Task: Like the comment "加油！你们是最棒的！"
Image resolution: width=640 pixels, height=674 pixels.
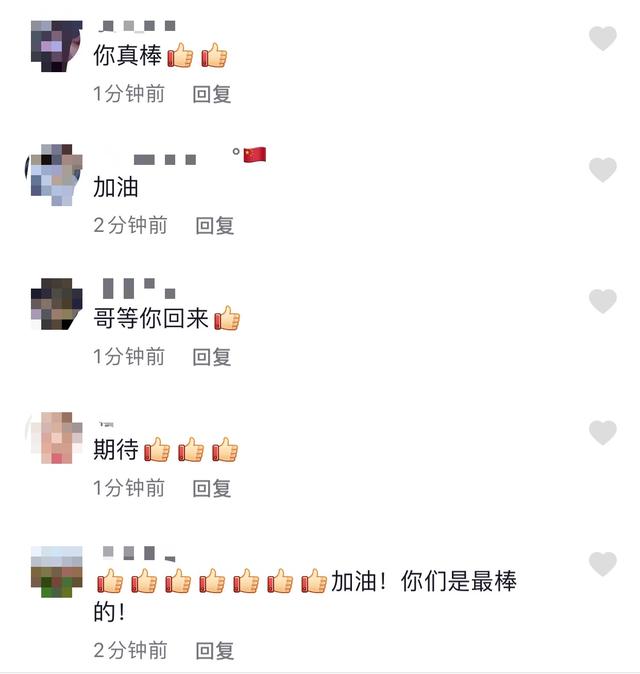Action: [x=602, y=565]
